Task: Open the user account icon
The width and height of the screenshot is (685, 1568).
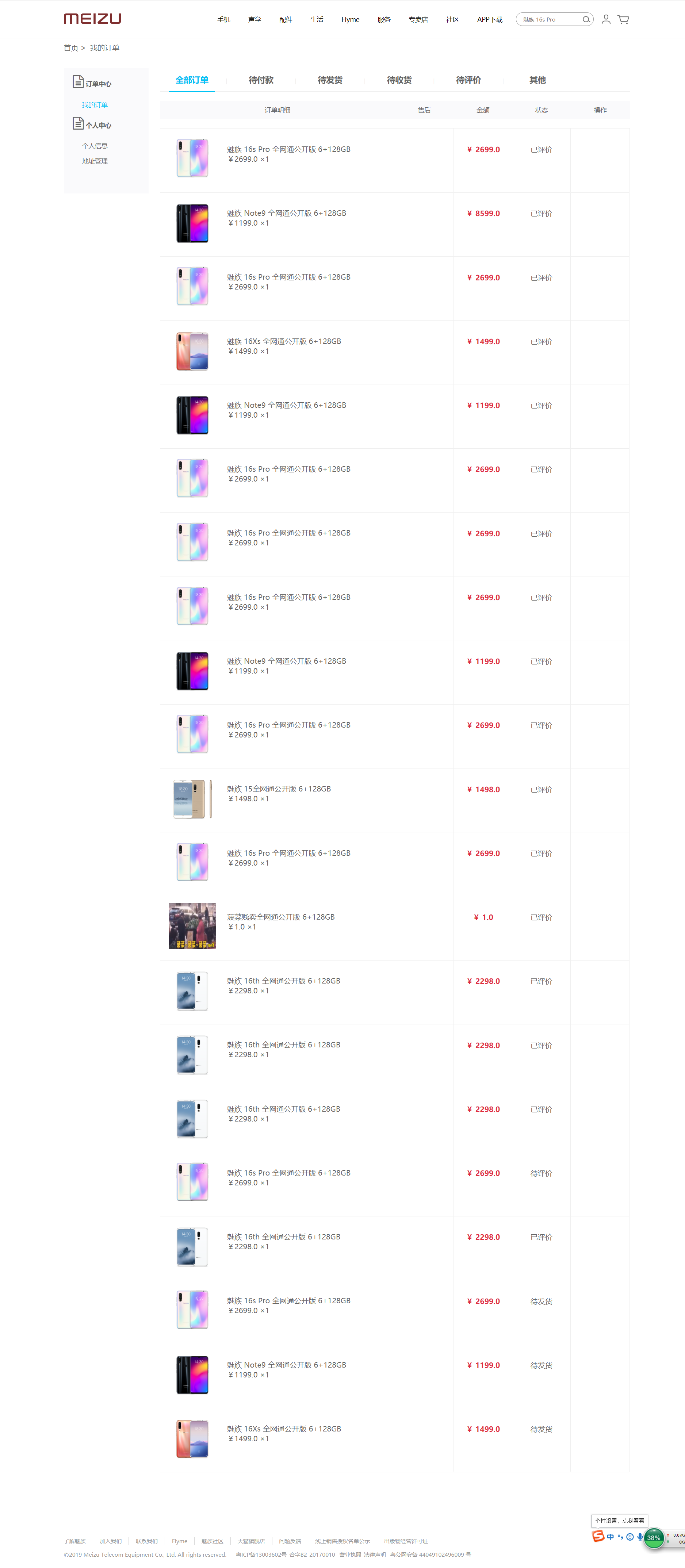Action: pos(606,19)
